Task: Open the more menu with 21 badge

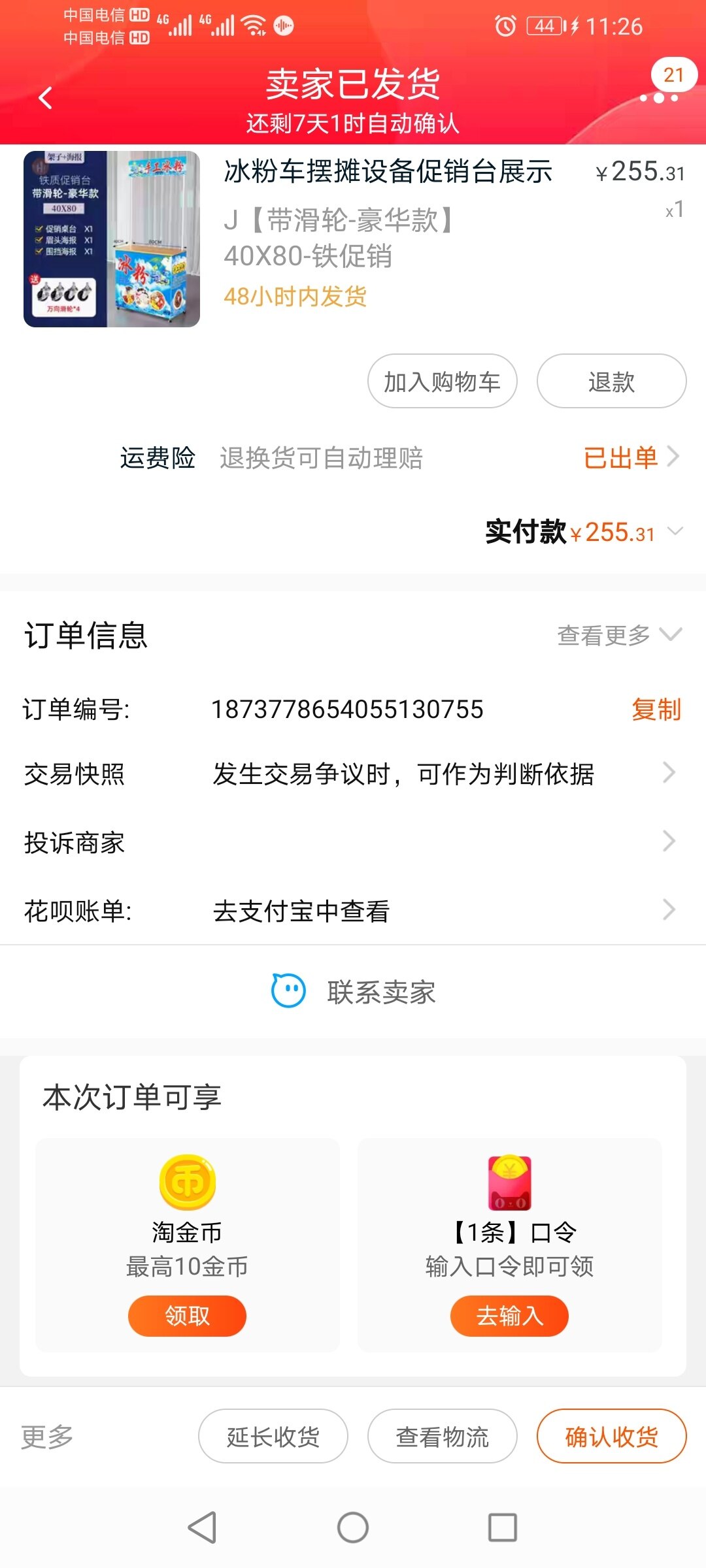Action: click(x=660, y=97)
